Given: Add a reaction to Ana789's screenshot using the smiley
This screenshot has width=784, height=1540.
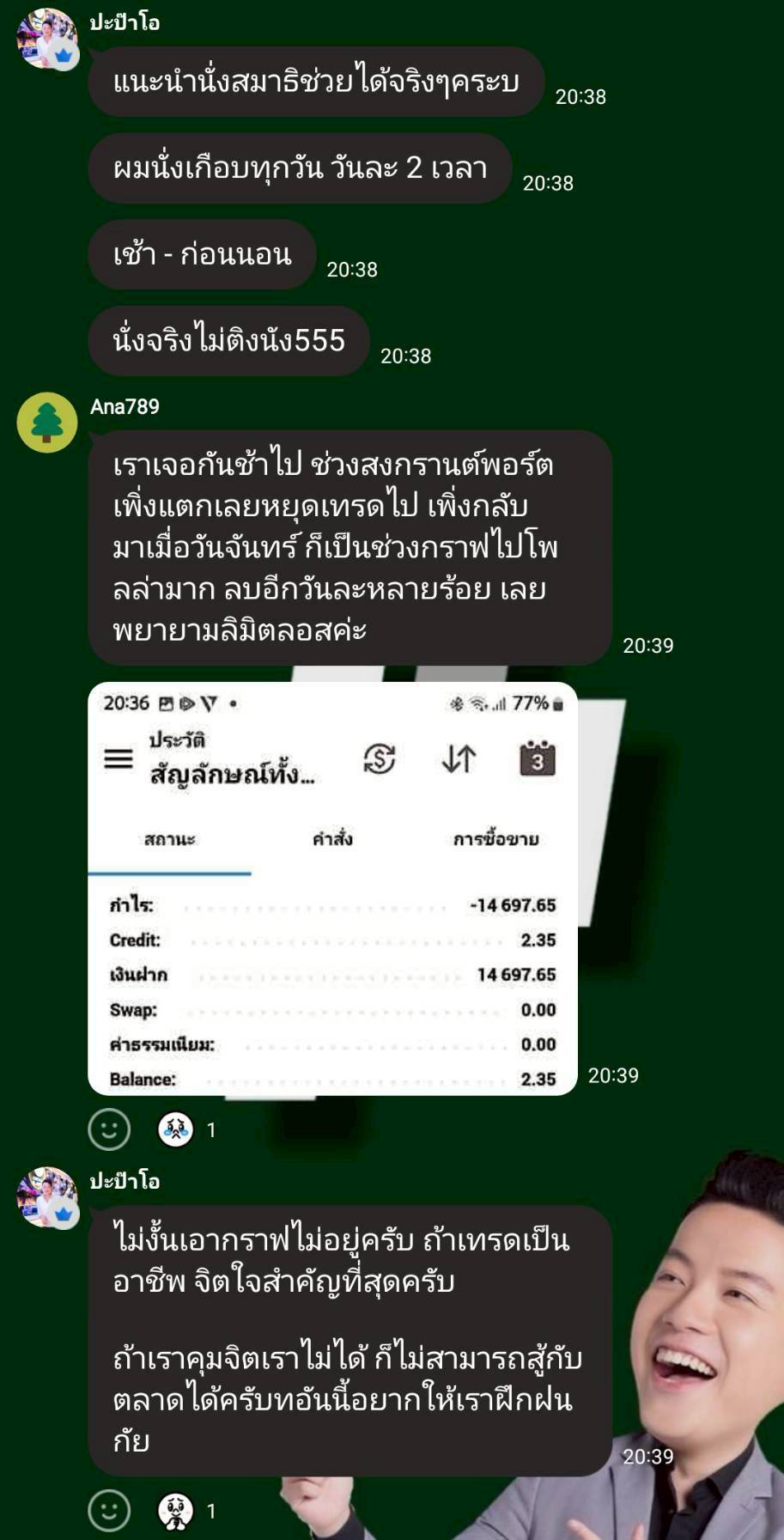Looking at the screenshot, I should (109, 1129).
